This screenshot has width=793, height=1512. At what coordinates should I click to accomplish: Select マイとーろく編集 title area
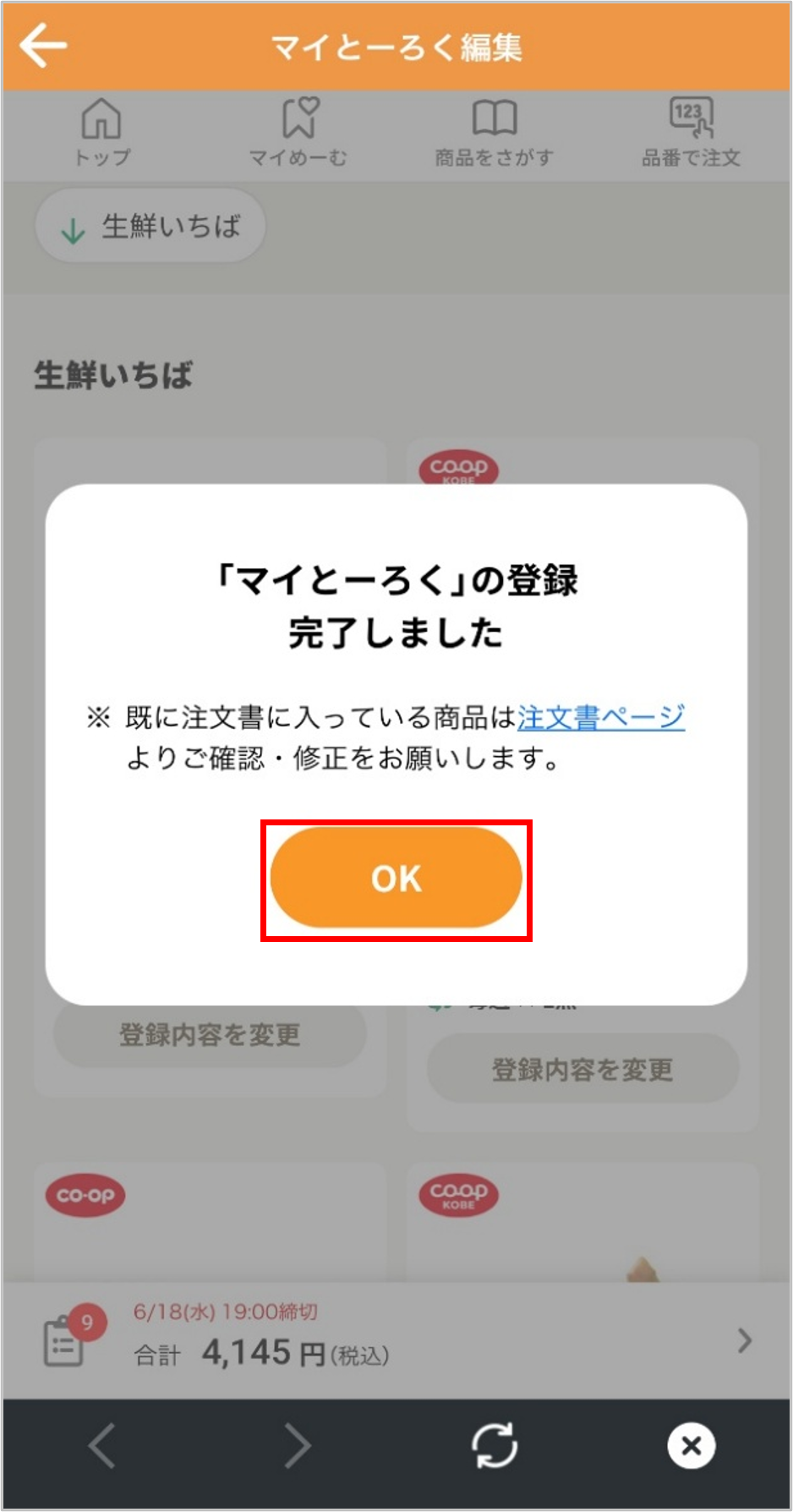[x=396, y=47]
